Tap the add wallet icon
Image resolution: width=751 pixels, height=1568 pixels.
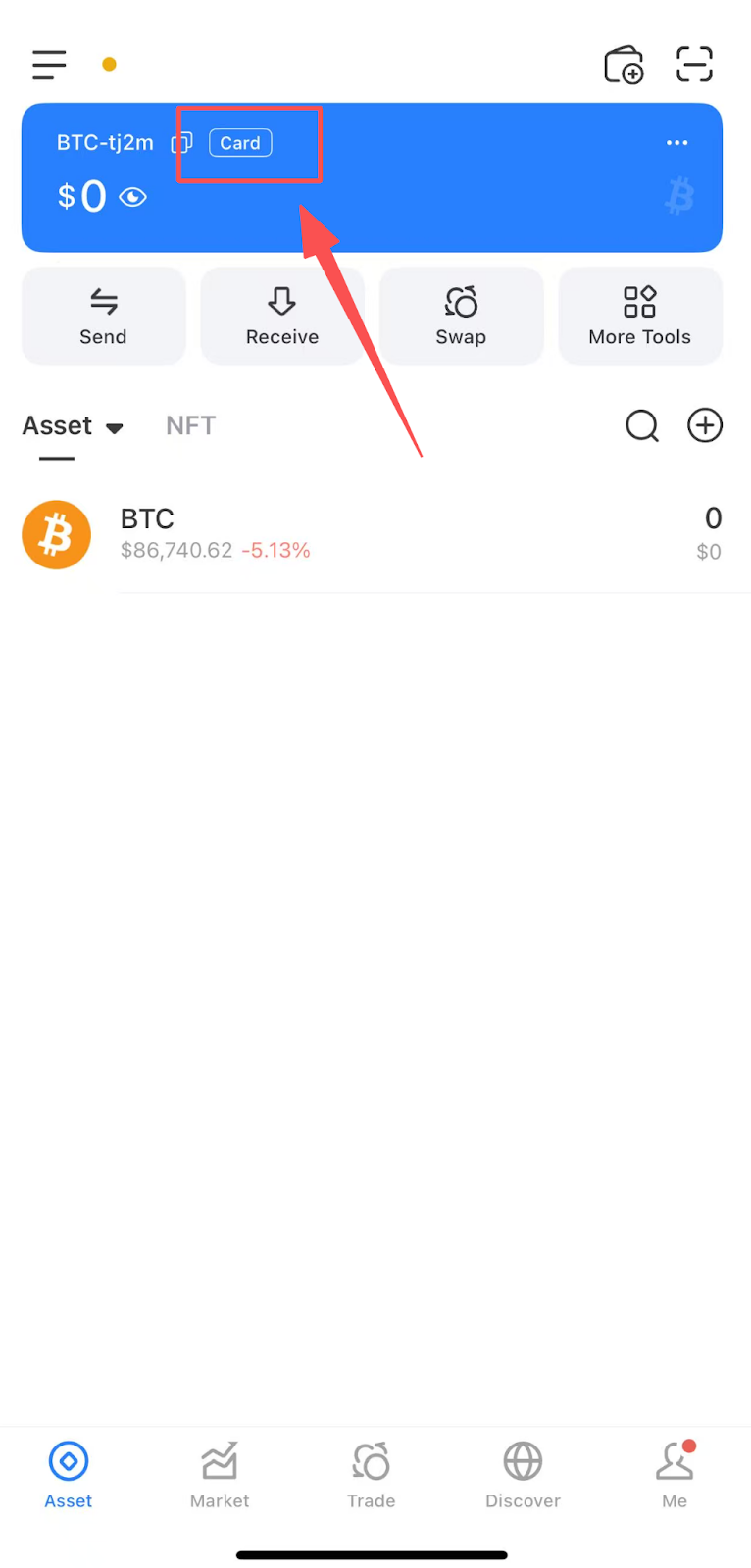624,65
